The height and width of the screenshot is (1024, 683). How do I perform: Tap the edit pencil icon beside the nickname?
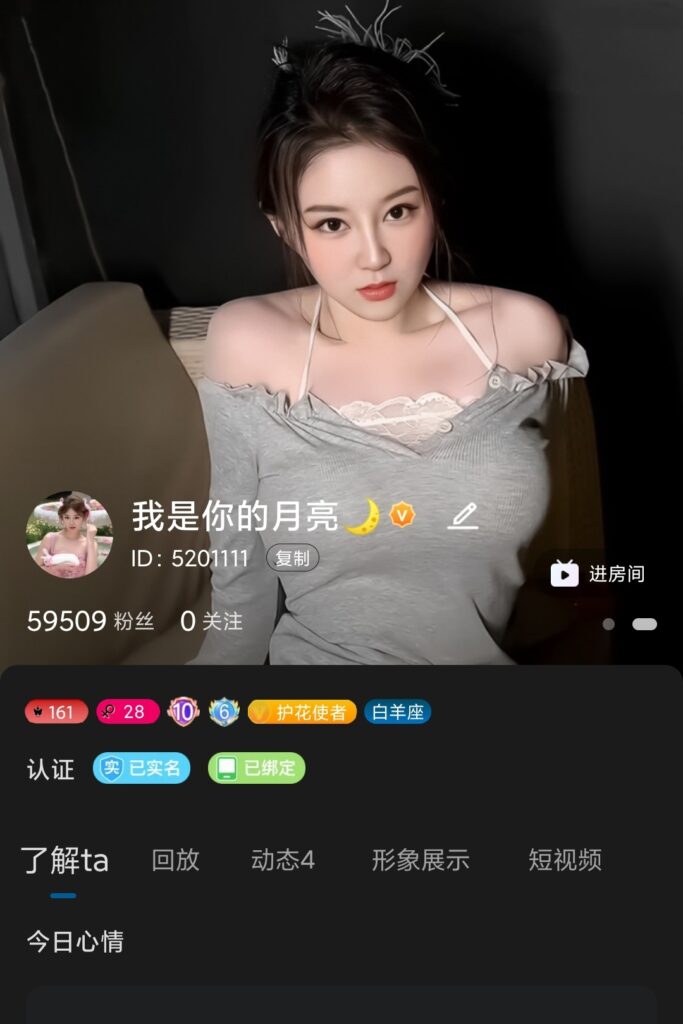[463, 516]
